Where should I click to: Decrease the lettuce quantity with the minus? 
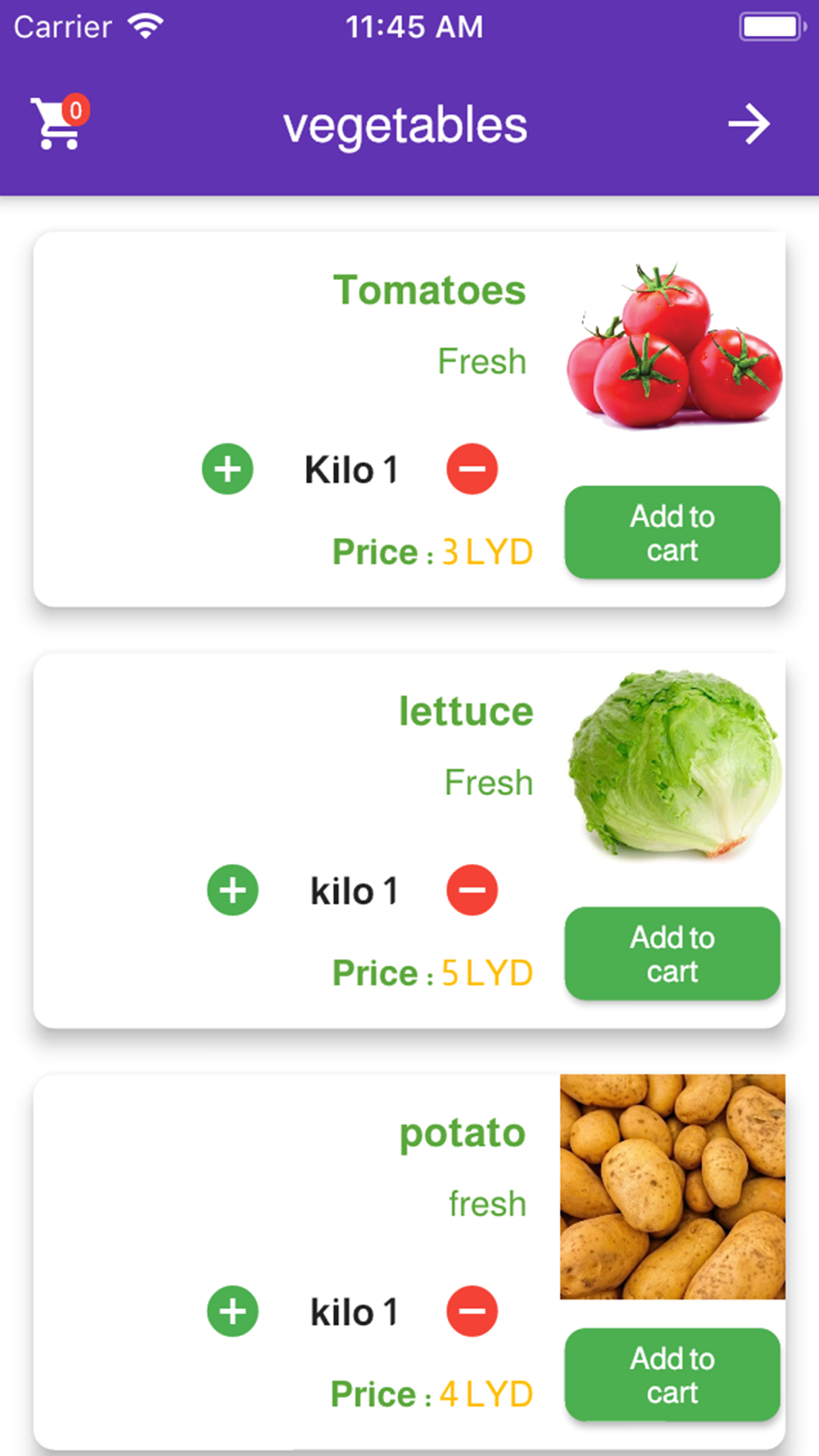[x=472, y=890]
